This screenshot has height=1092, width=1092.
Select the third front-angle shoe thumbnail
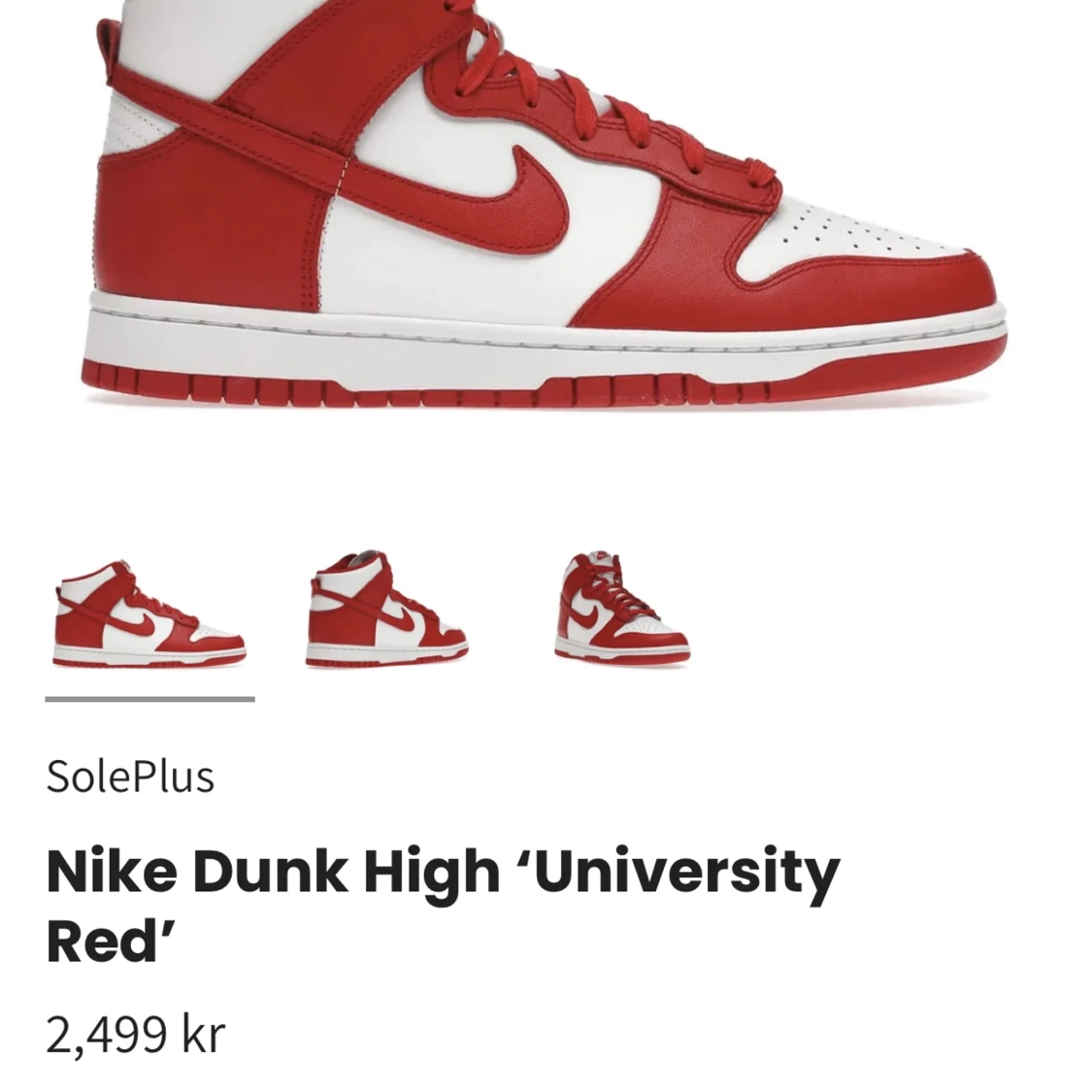622,609
